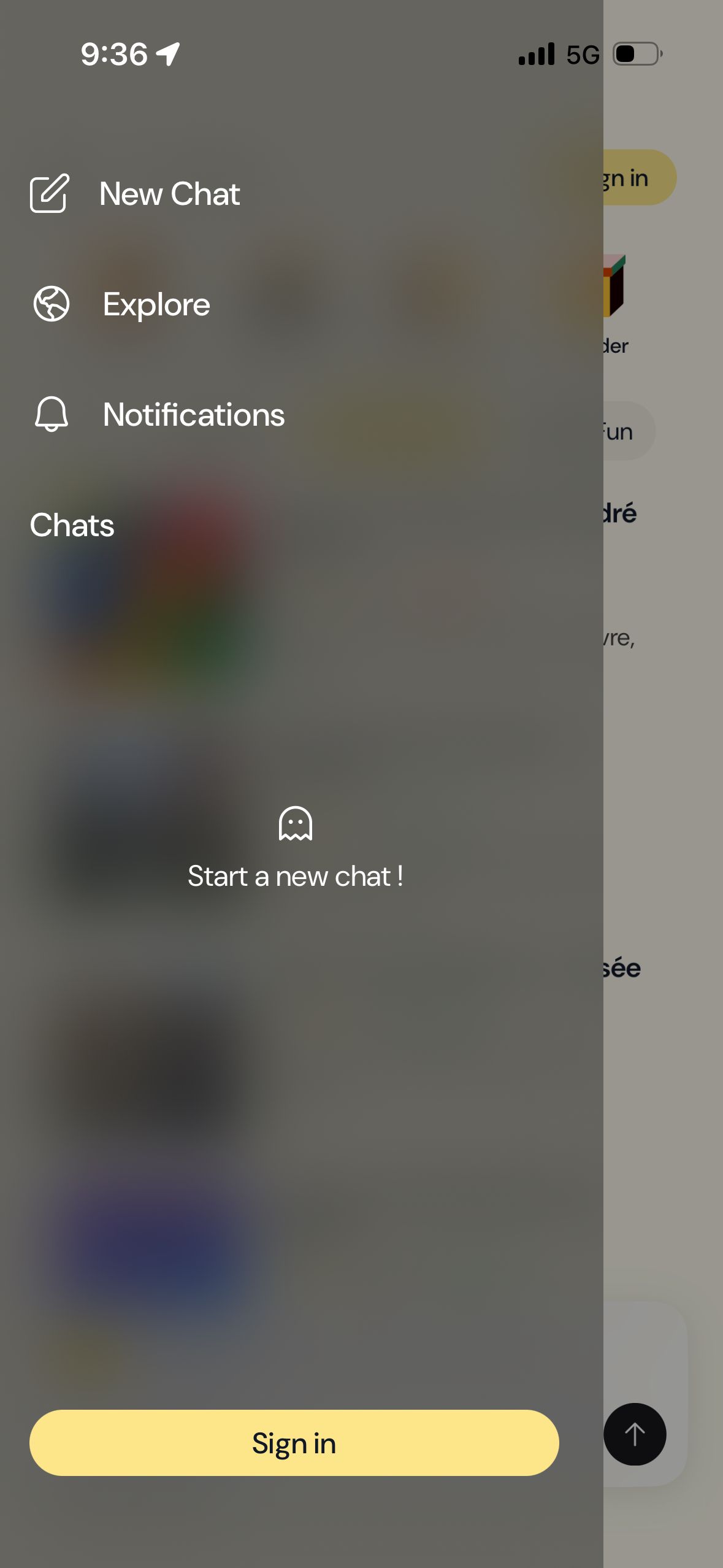Start a New Chat from the menu

coord(136,194)
